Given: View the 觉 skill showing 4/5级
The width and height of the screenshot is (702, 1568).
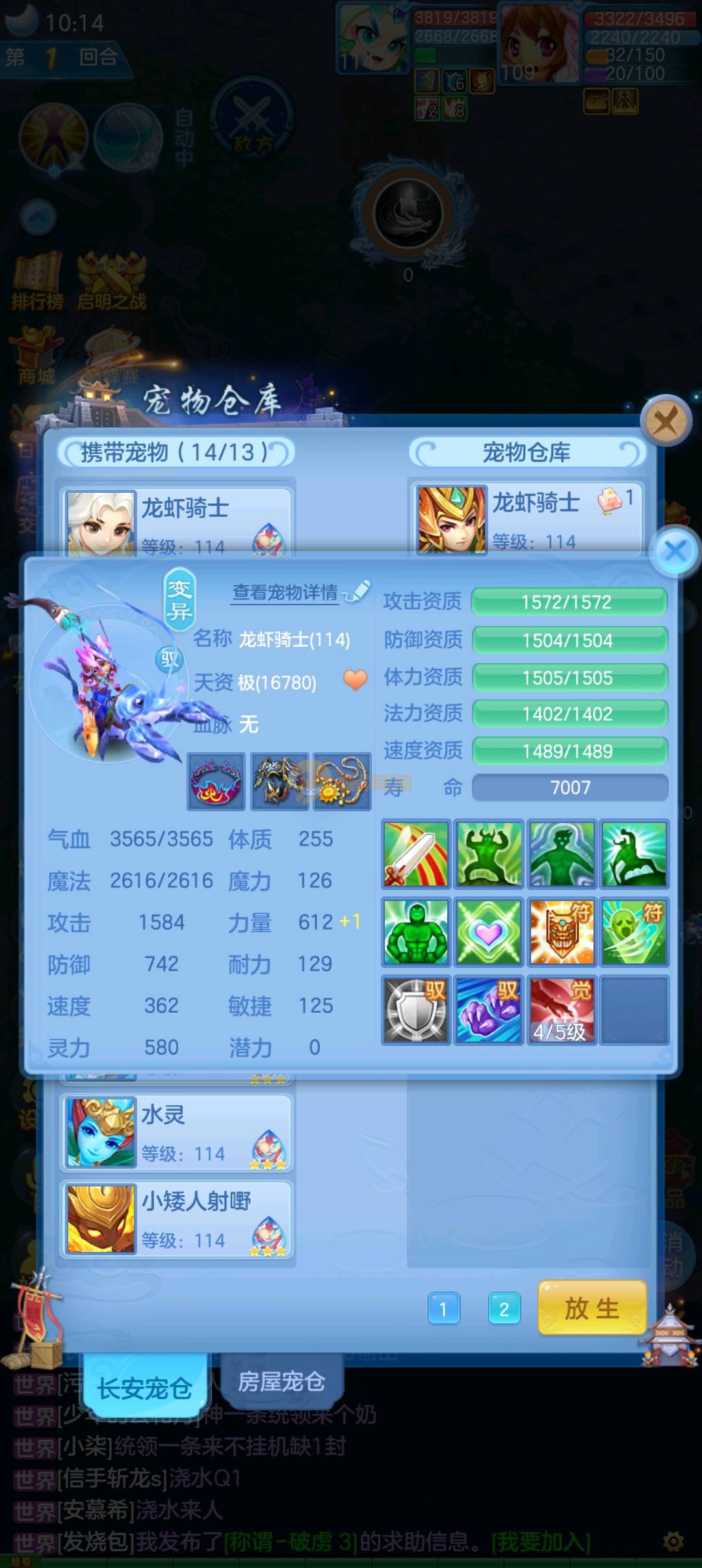Looking at the screenshot, I should tap(561, 1010).
